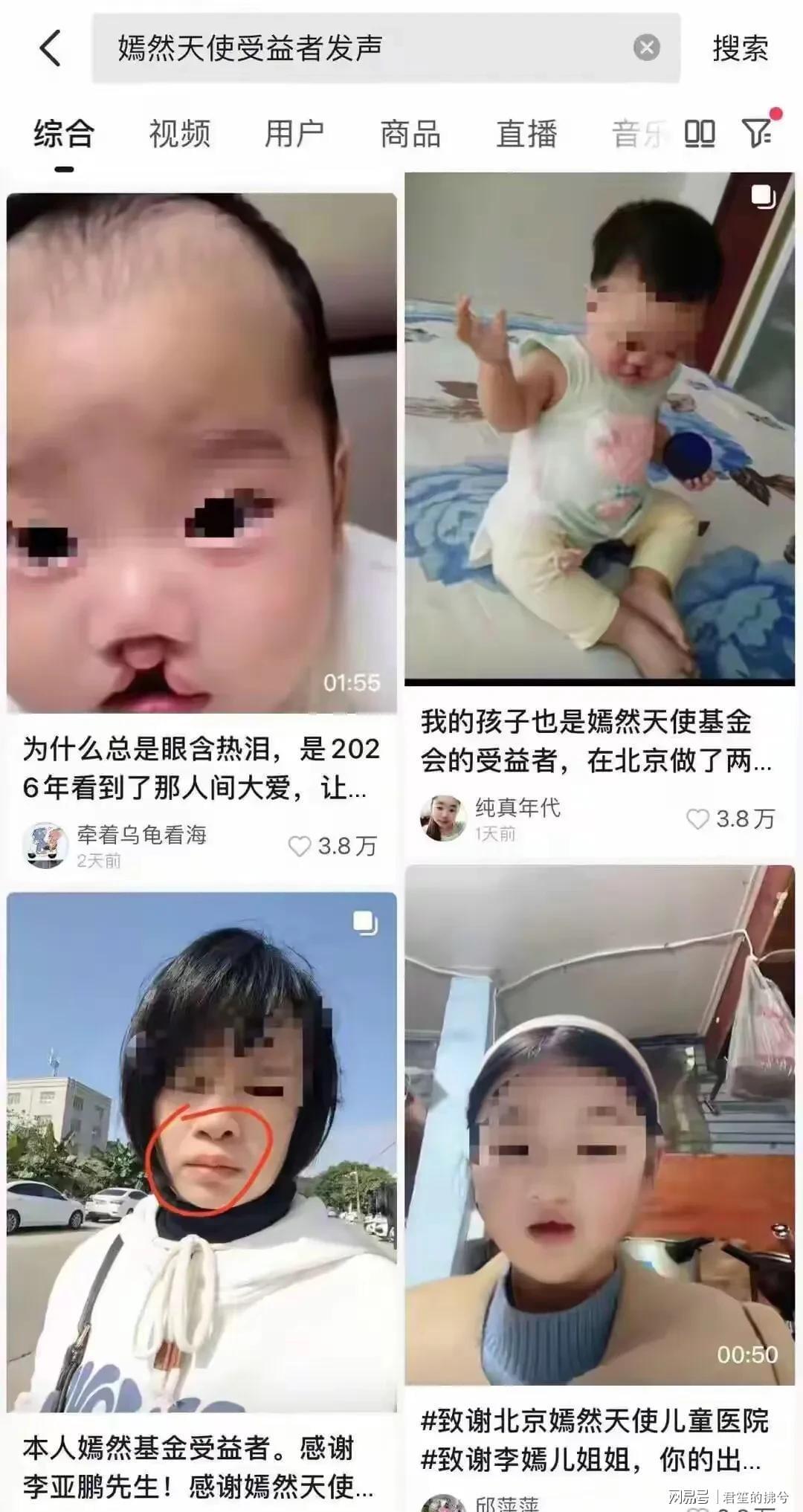
Task: Switch to the 商品 tab
Action: pos(410,135)
